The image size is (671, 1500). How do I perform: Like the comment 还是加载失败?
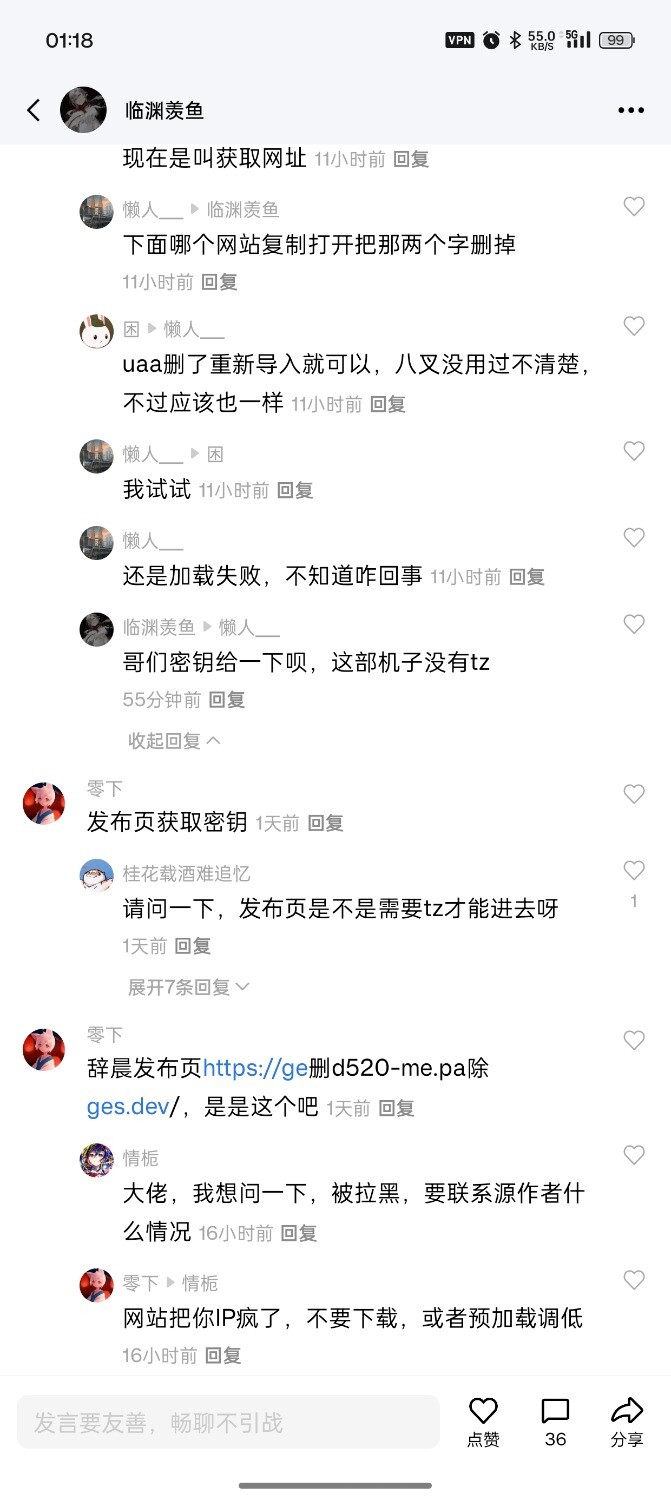coord(634,538)
